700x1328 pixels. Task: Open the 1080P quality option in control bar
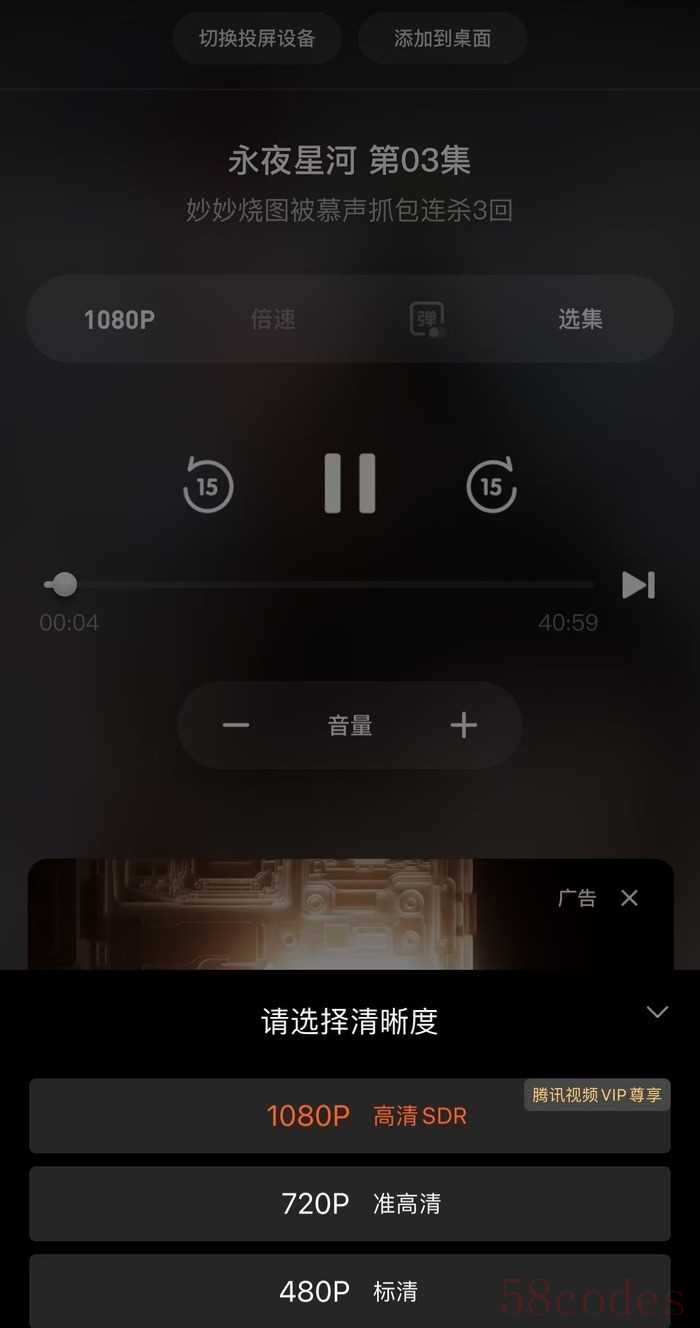point(119,319)
